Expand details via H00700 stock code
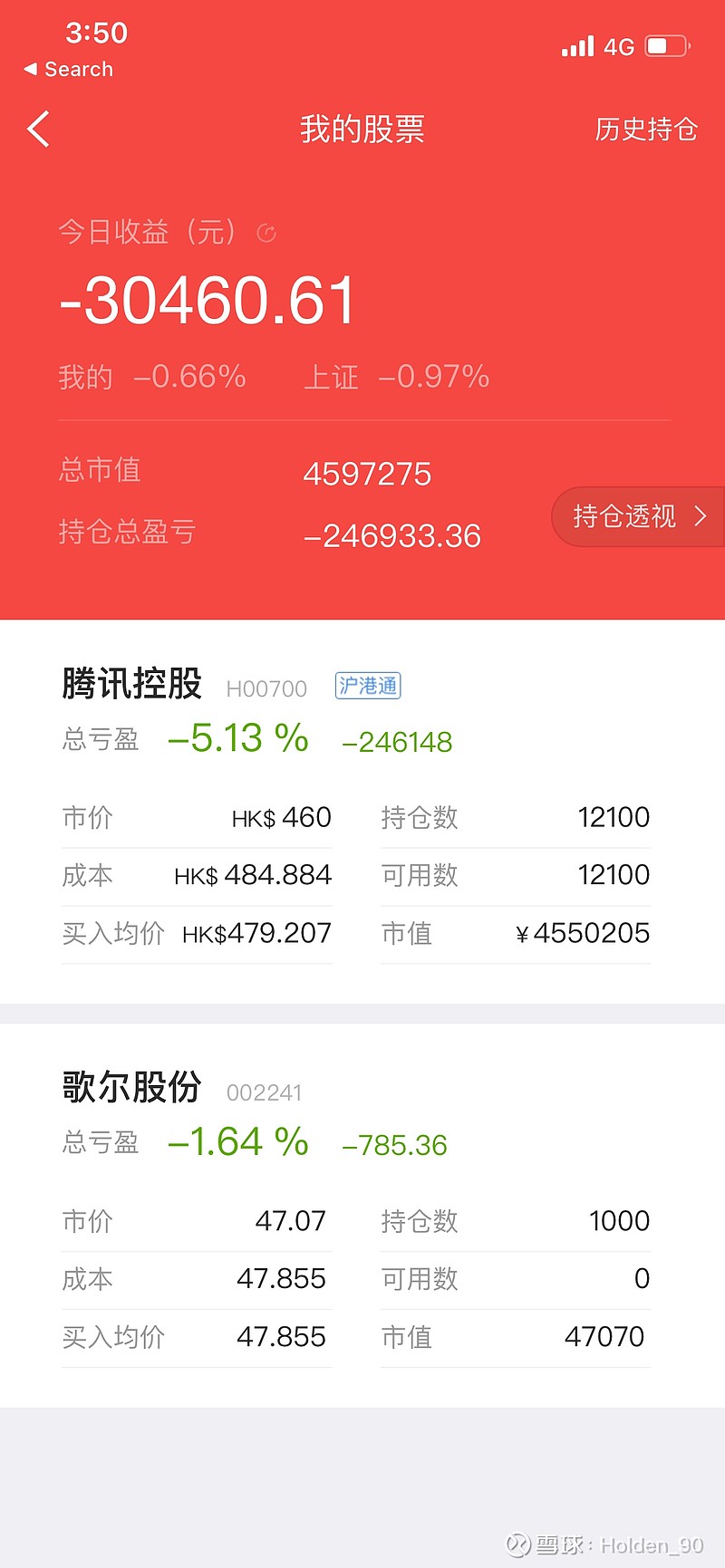 266,689
